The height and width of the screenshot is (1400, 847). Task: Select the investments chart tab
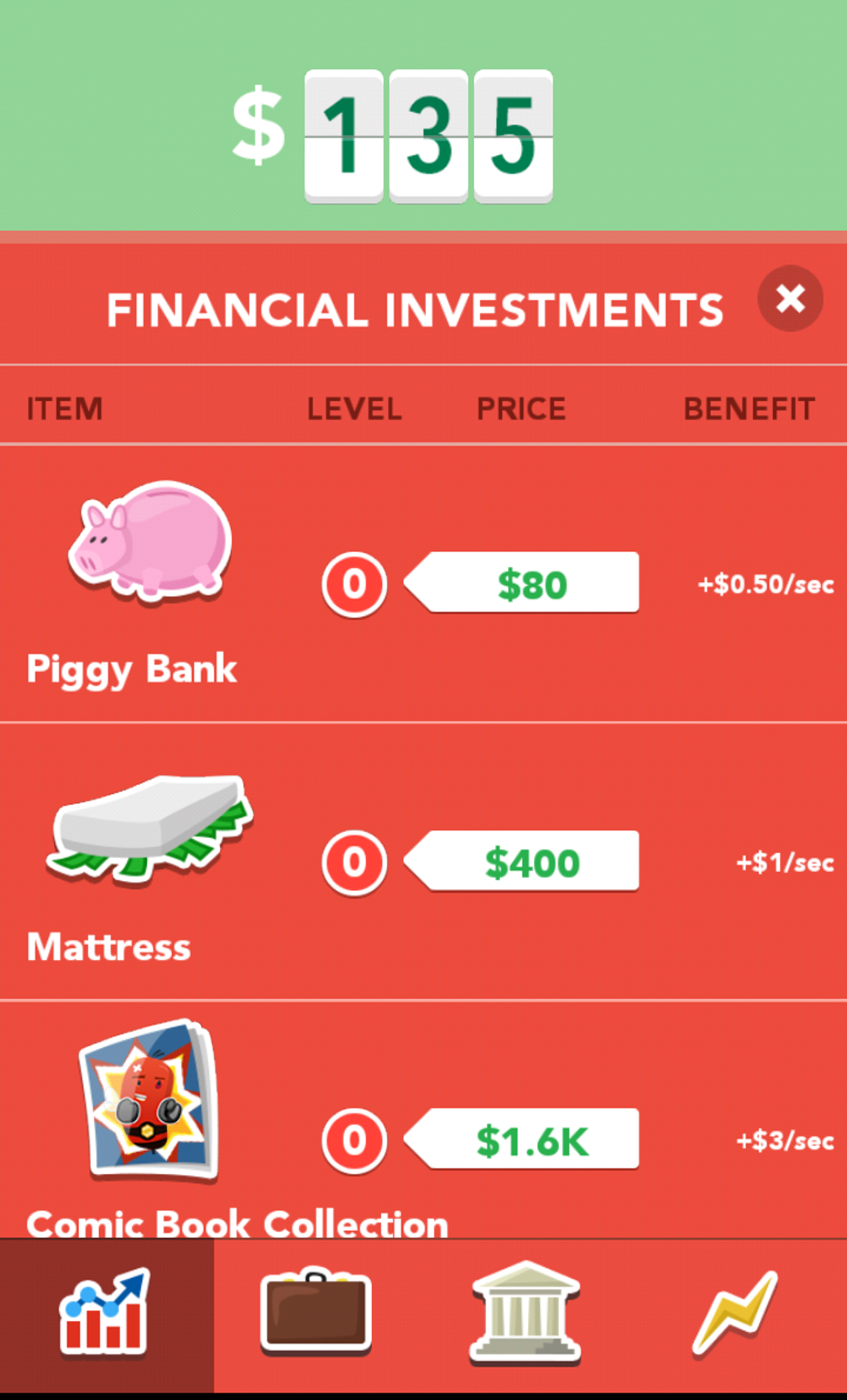(106, 1314)
